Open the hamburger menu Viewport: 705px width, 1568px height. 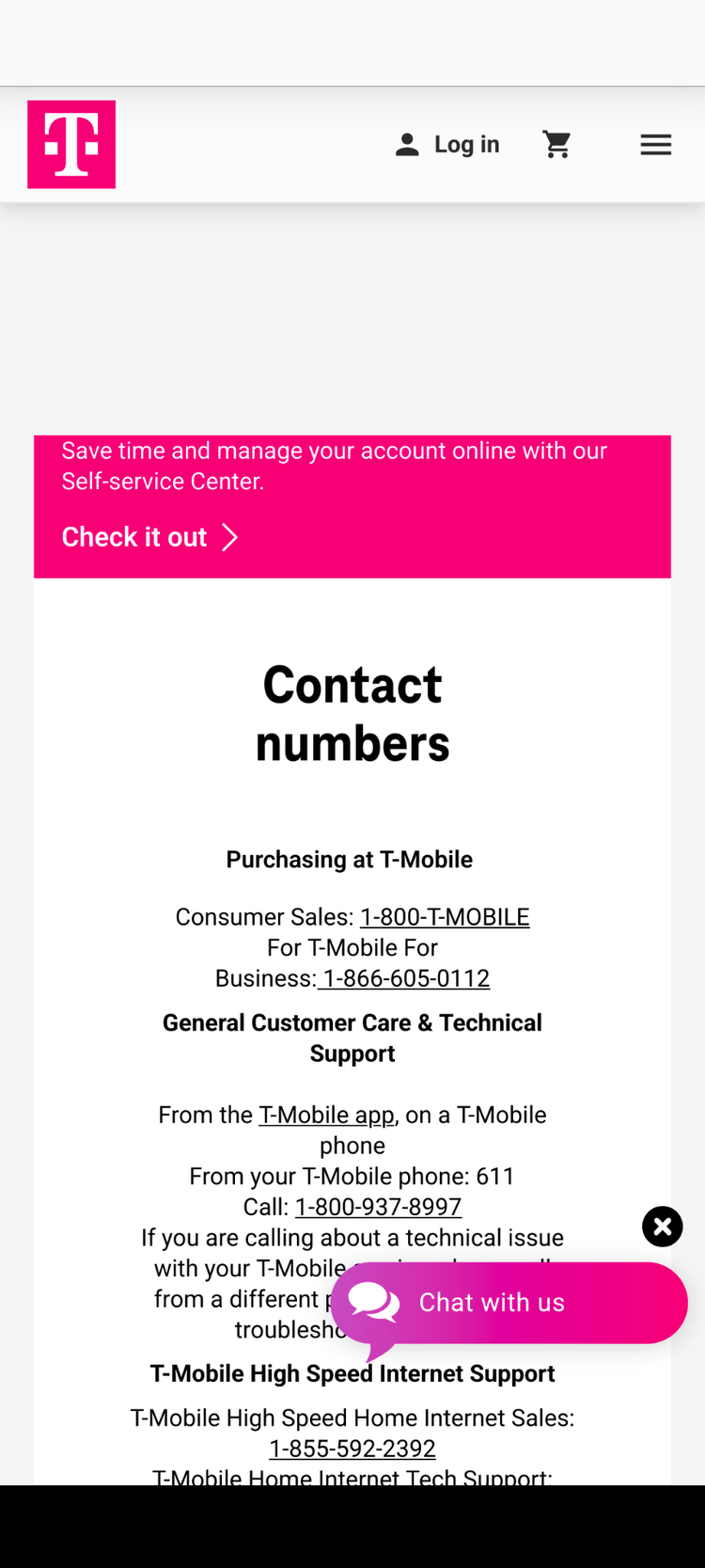coord(655,144)
